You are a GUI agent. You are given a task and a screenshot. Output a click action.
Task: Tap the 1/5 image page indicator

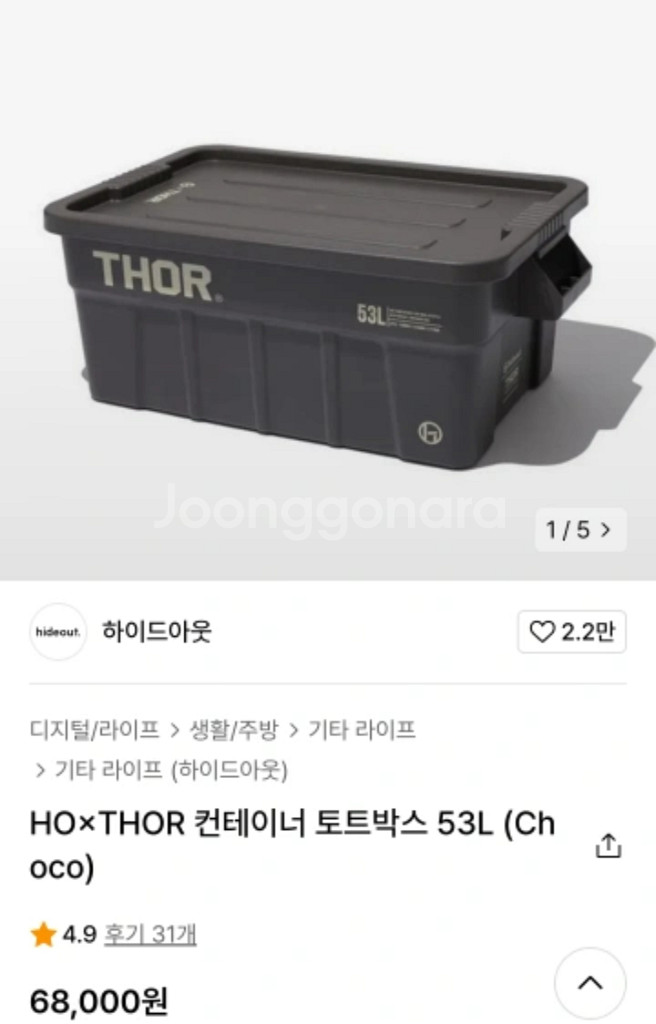coord(579,529)
